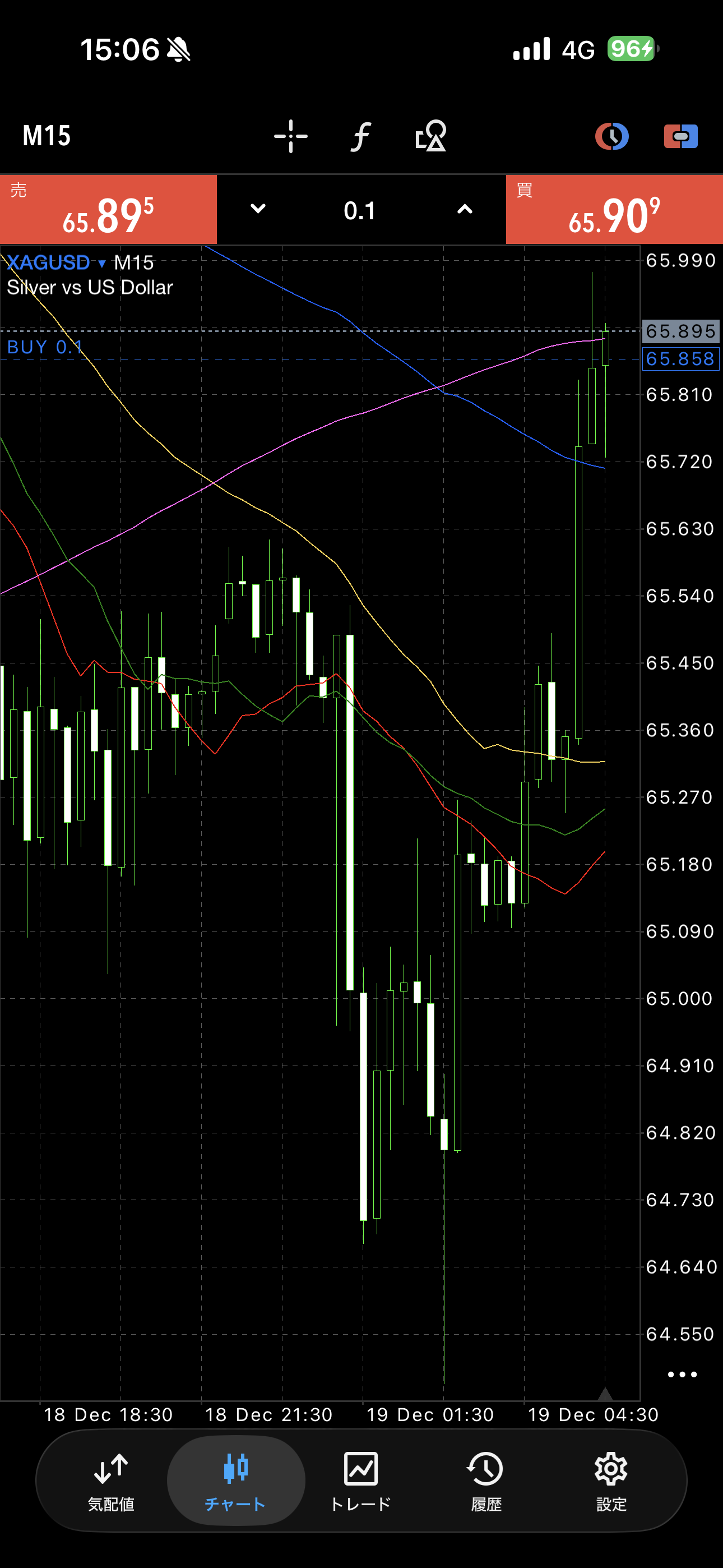Tap the blue-and-red trade toolbar icon

tap(680, 136)
